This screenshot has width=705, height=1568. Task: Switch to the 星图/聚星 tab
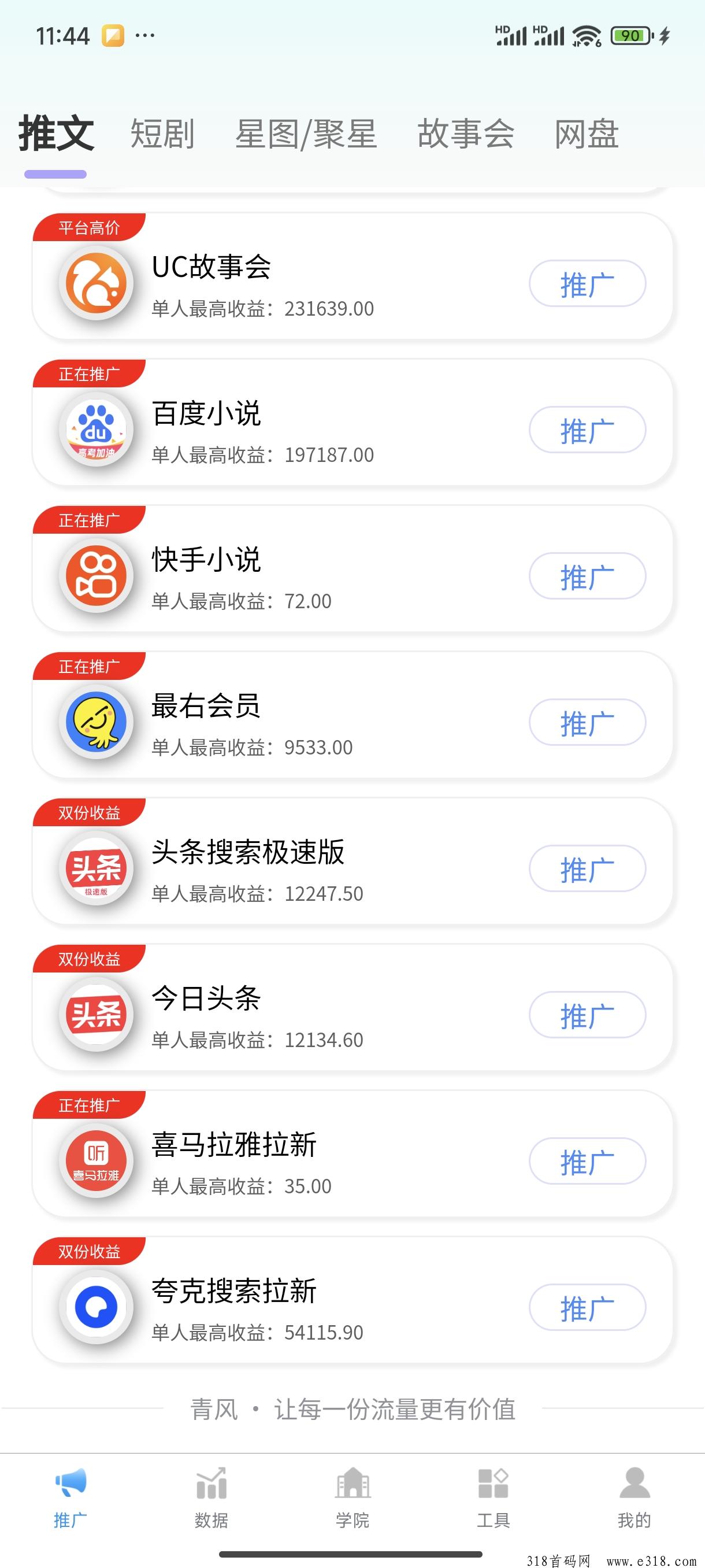[306, 134]
